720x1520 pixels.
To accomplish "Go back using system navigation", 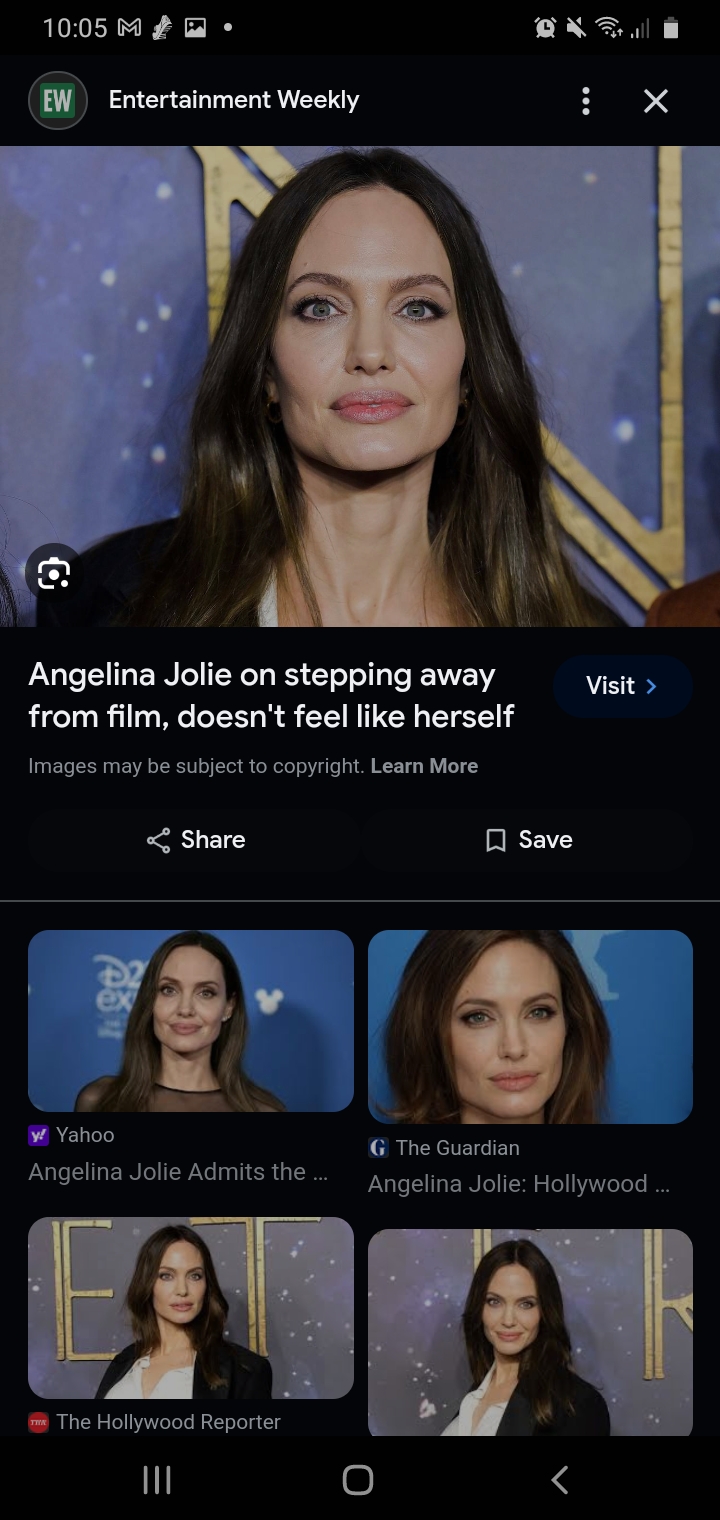I will click(x=560, y=1480).
